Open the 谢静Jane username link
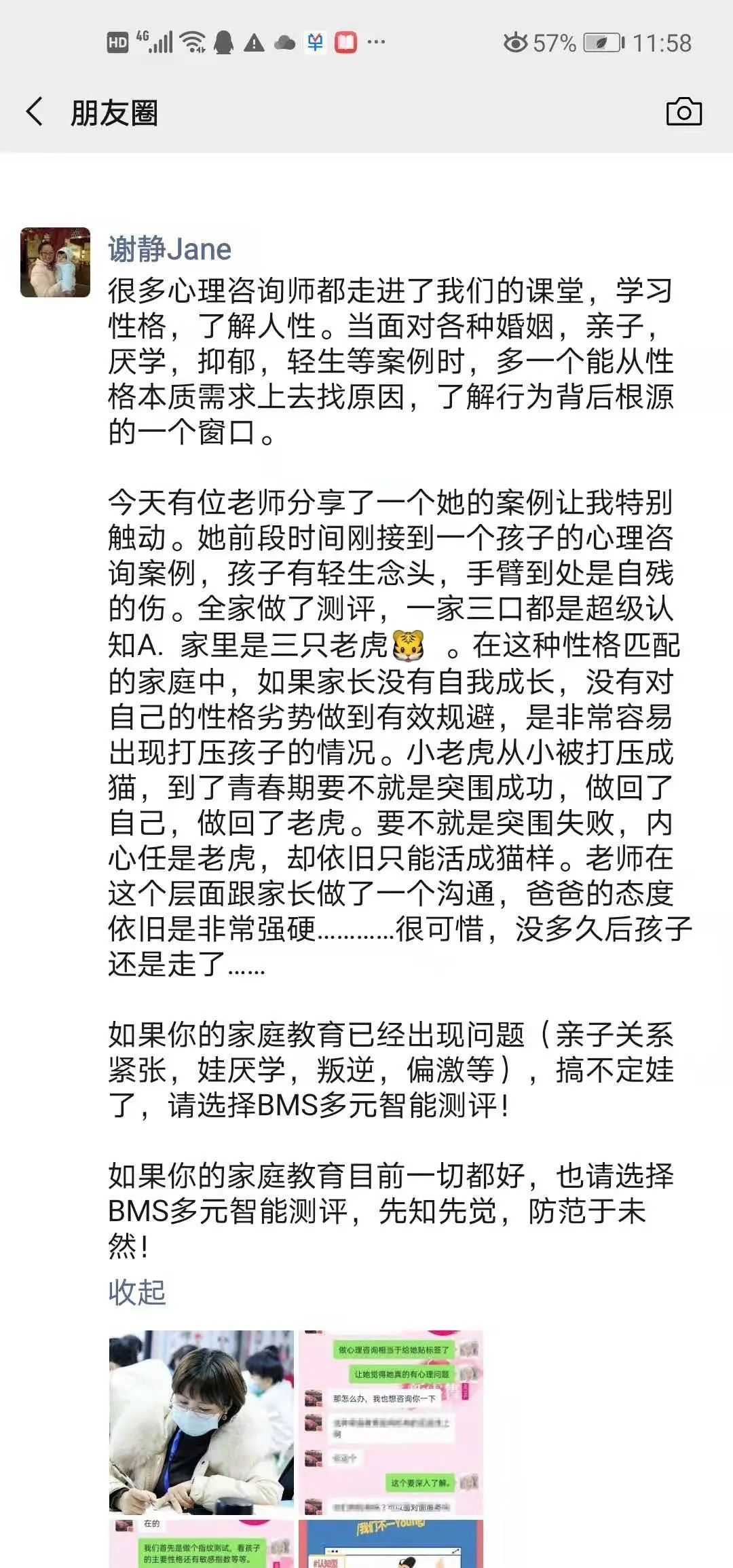This screenshot has width=733, height=1568. click(170, 249)
